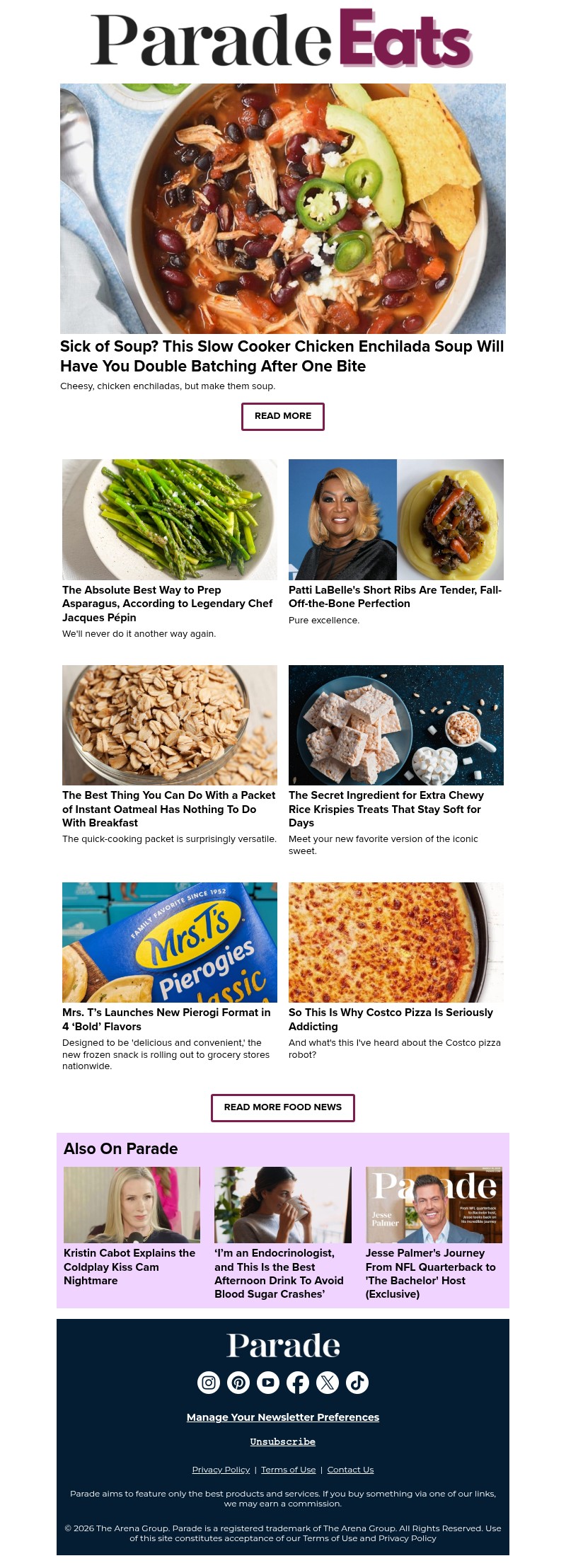Click the Parade Eats logo

pos(282,40)
